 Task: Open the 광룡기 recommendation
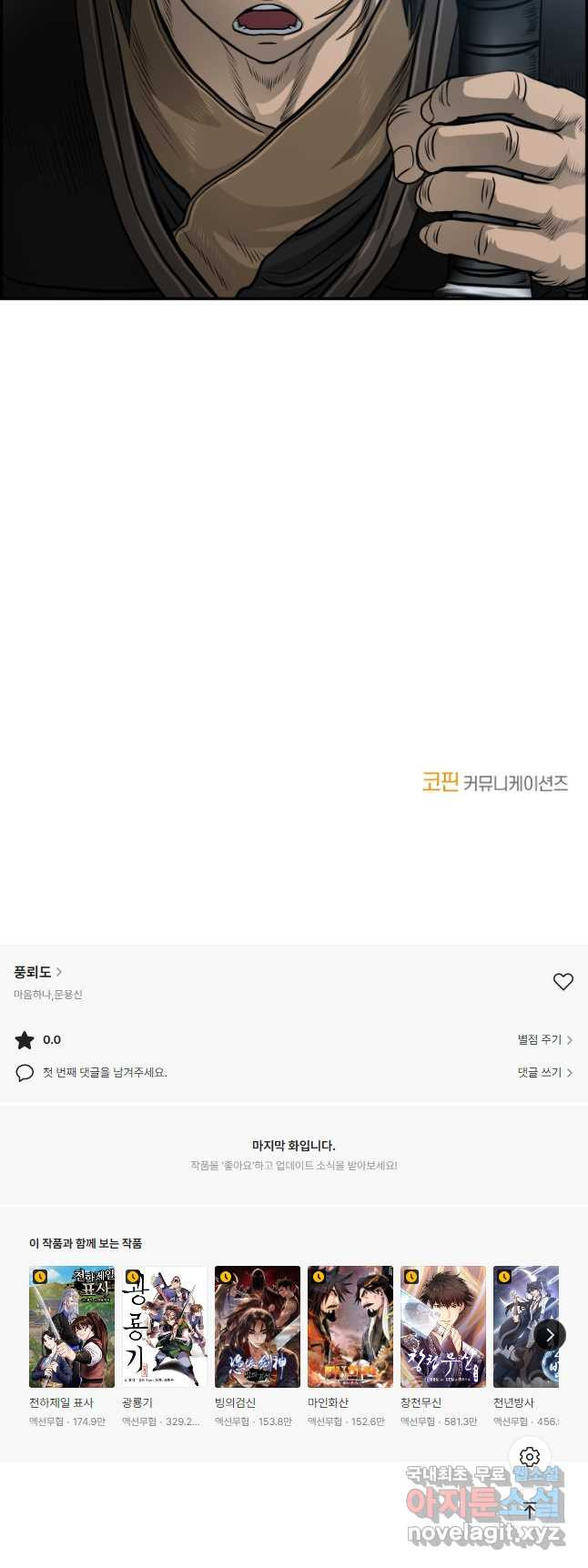[x=165, y=1326]
